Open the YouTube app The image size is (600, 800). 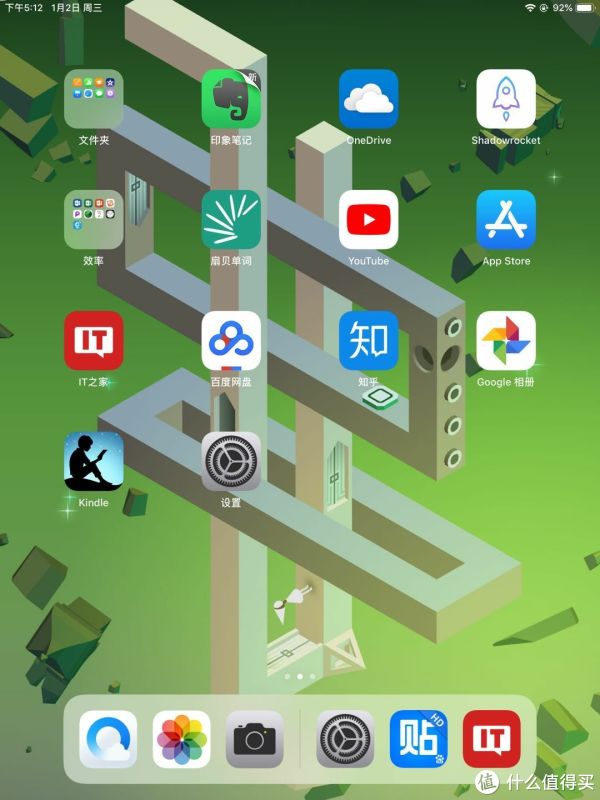coord(368,219)
